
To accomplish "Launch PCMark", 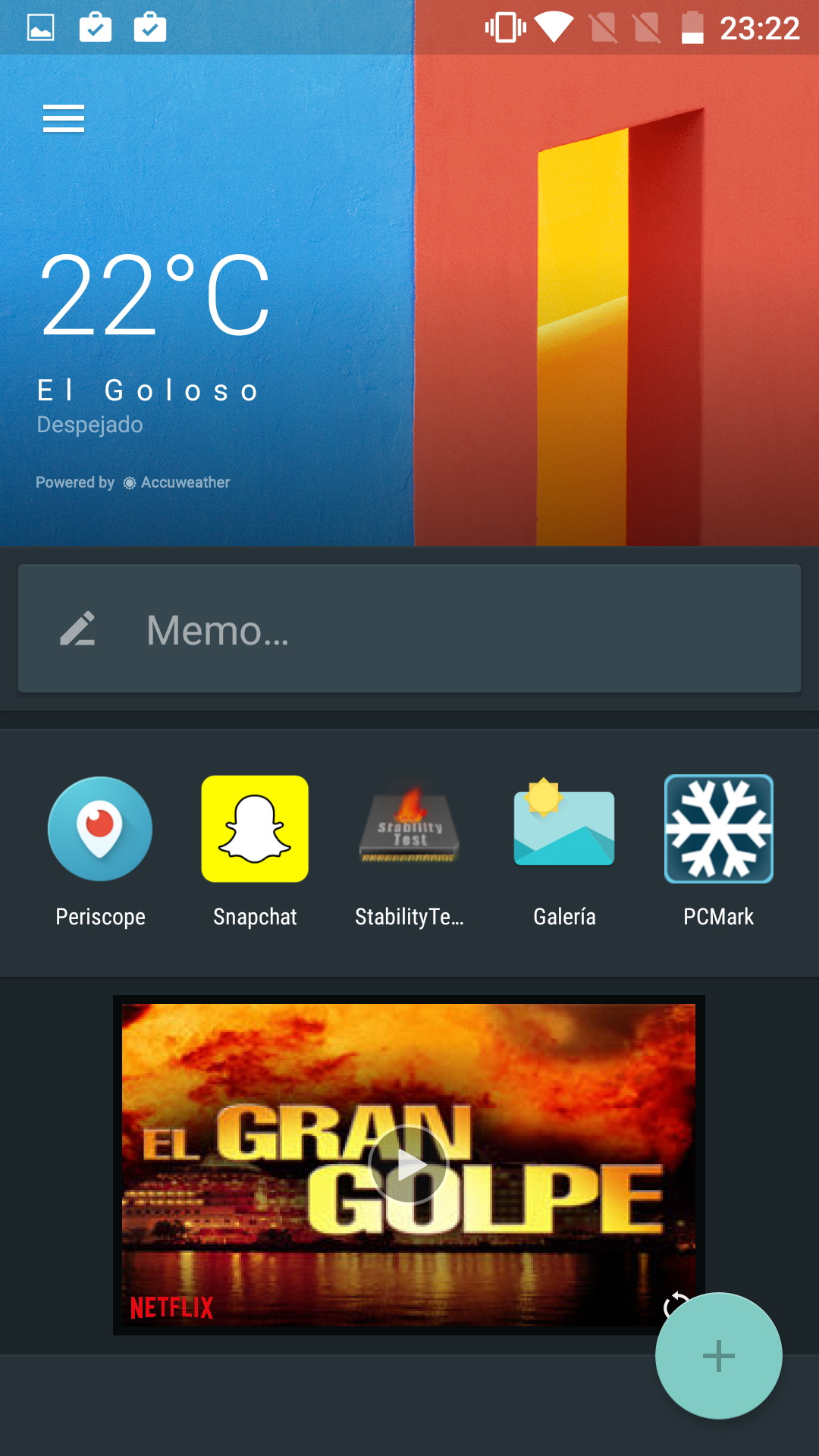I will [x=719, y=829].
